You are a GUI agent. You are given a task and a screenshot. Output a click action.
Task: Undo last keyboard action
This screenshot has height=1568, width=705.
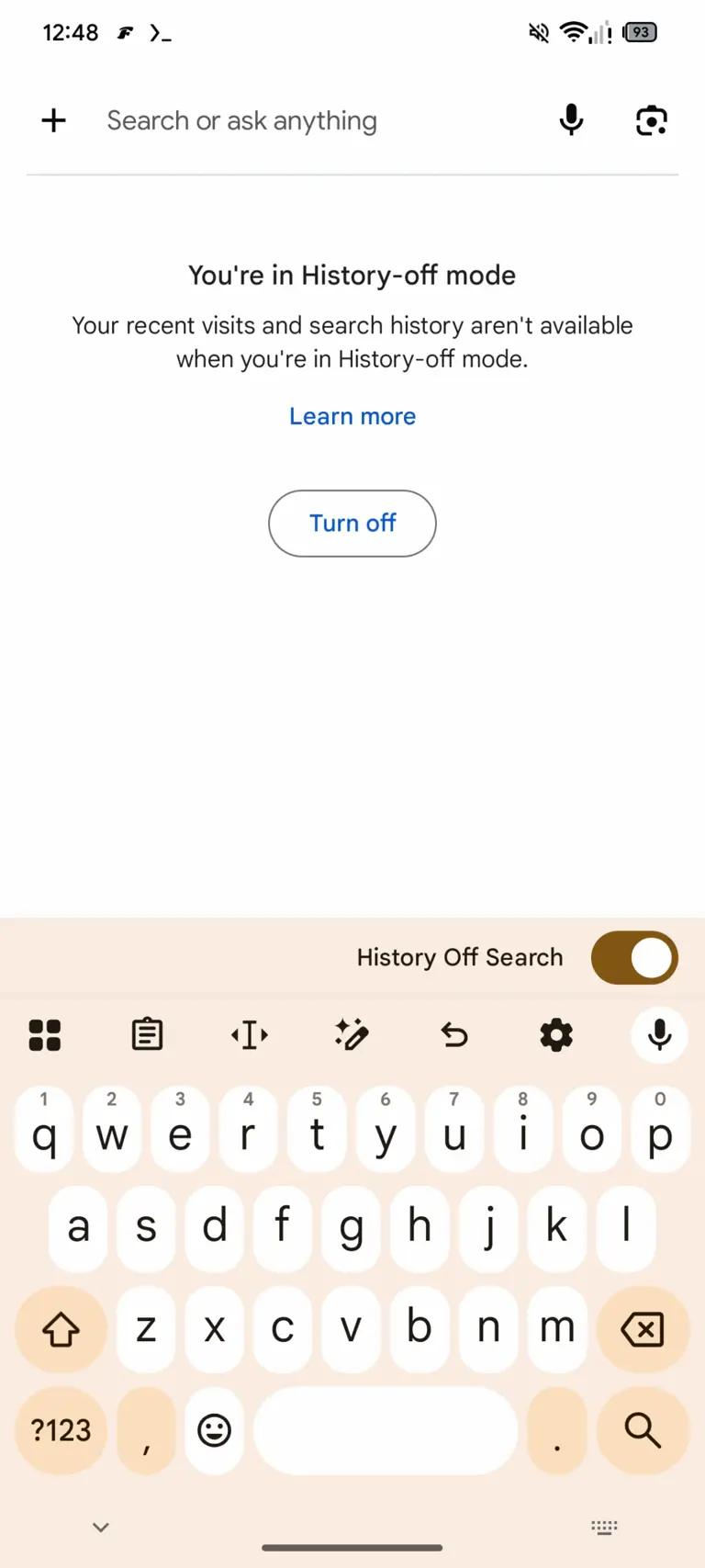tap(453, 1034)
